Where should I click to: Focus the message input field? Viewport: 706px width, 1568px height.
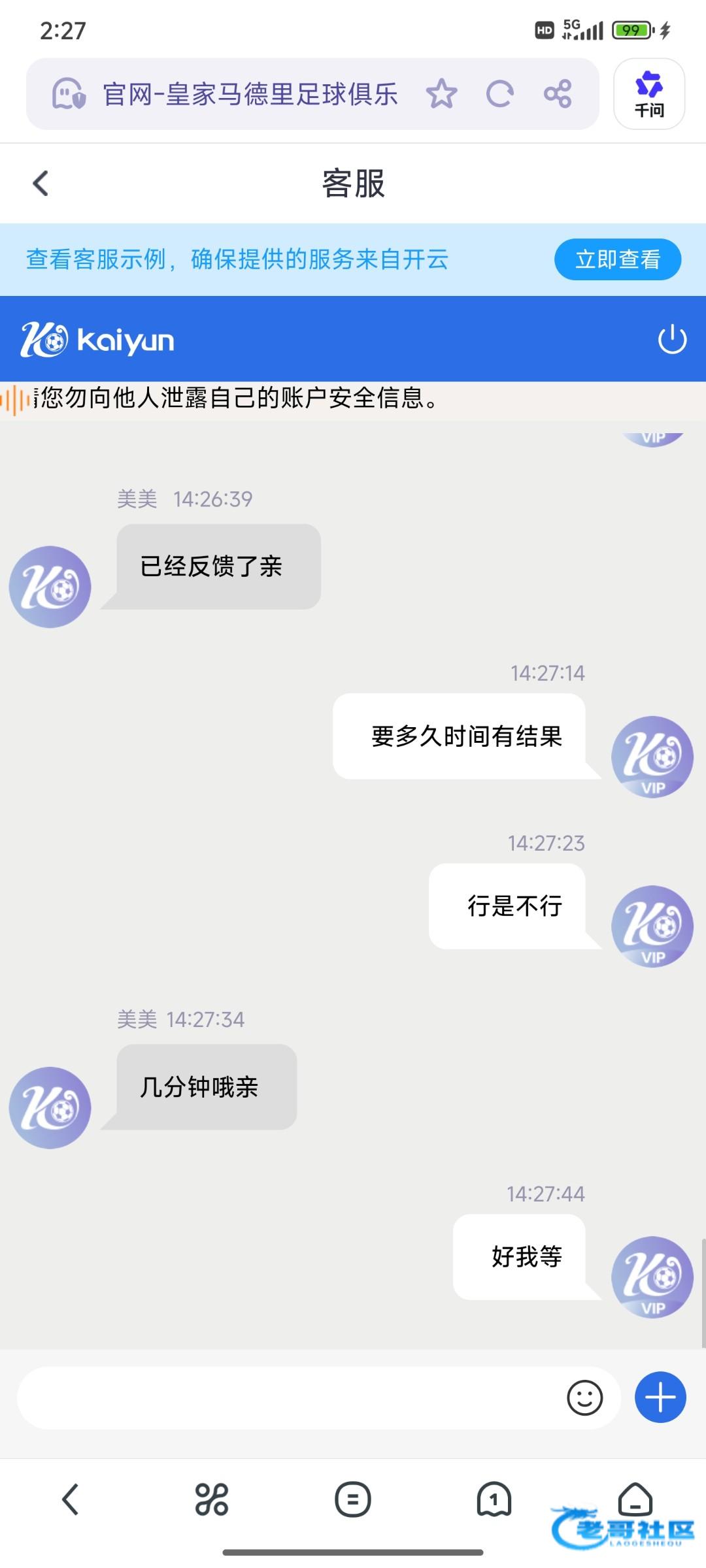pyautogui.click(x=288, y=1398)
